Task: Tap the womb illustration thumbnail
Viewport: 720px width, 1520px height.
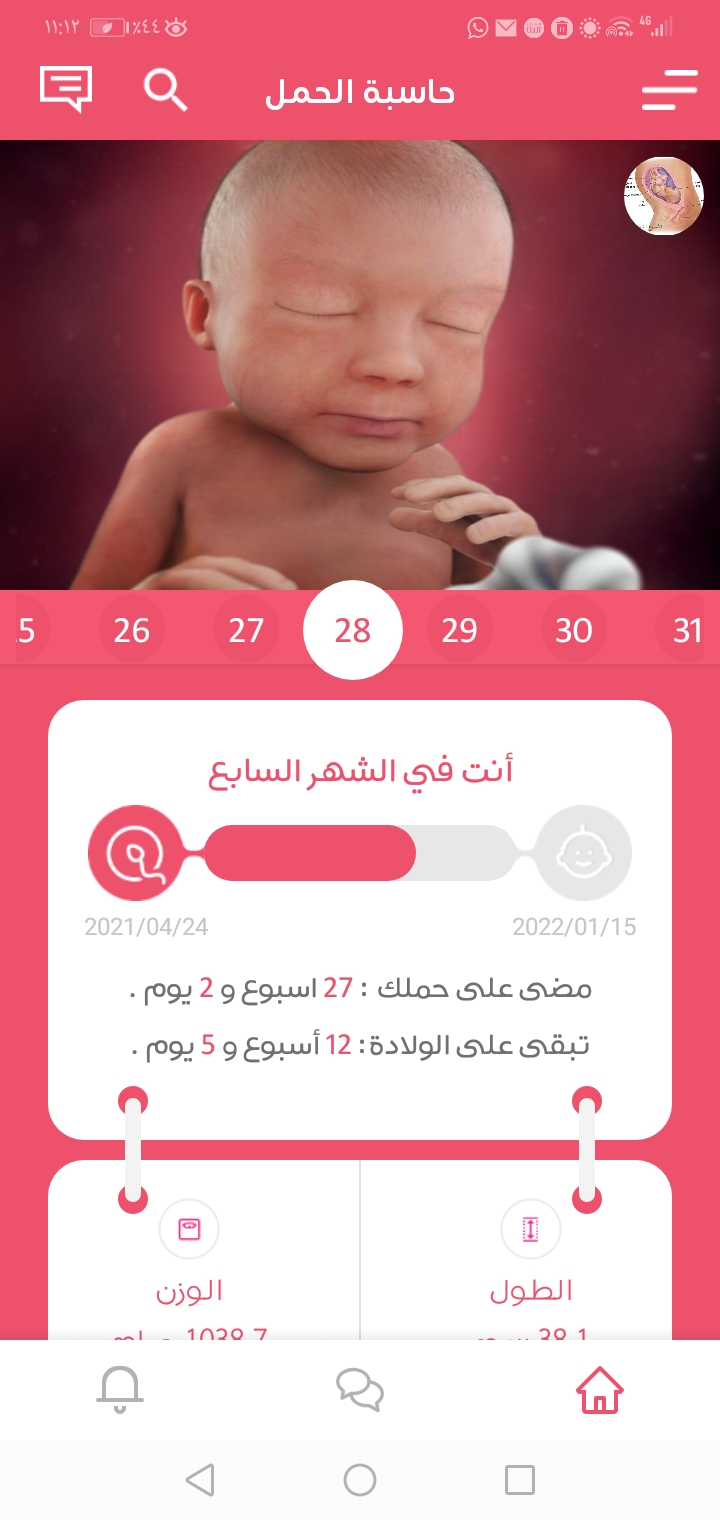Action: pyautogui.click(x=663, y=196)
